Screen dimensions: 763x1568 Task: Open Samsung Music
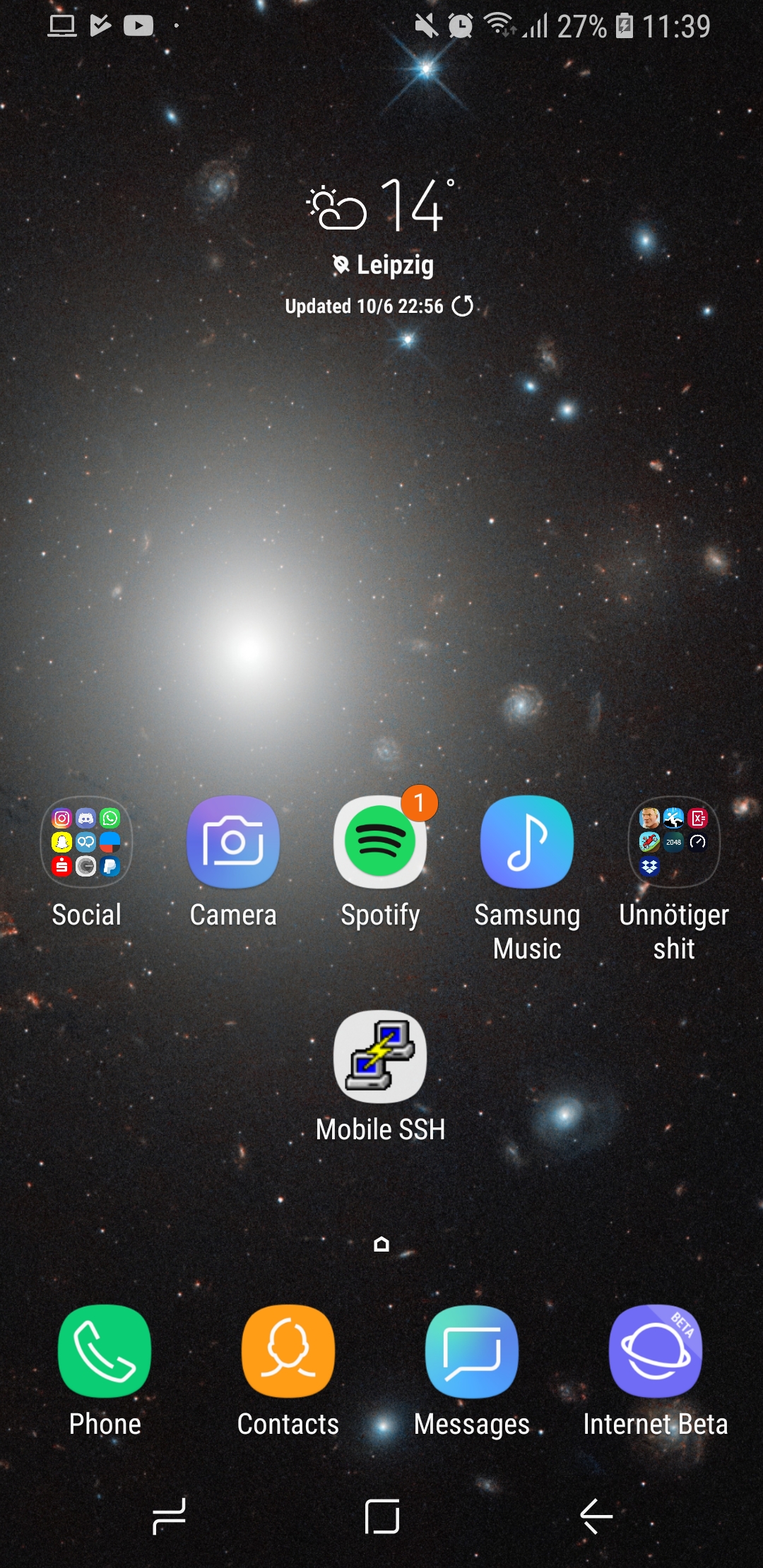click(527, 842)
